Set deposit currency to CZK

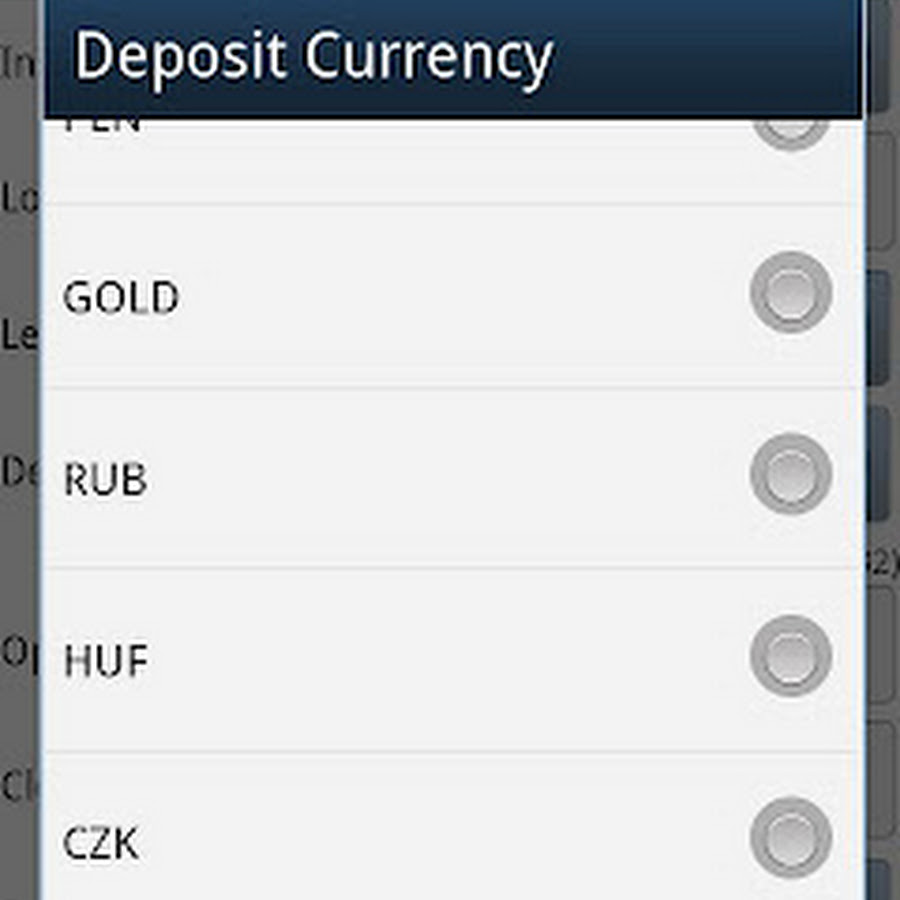pos(790,838)
